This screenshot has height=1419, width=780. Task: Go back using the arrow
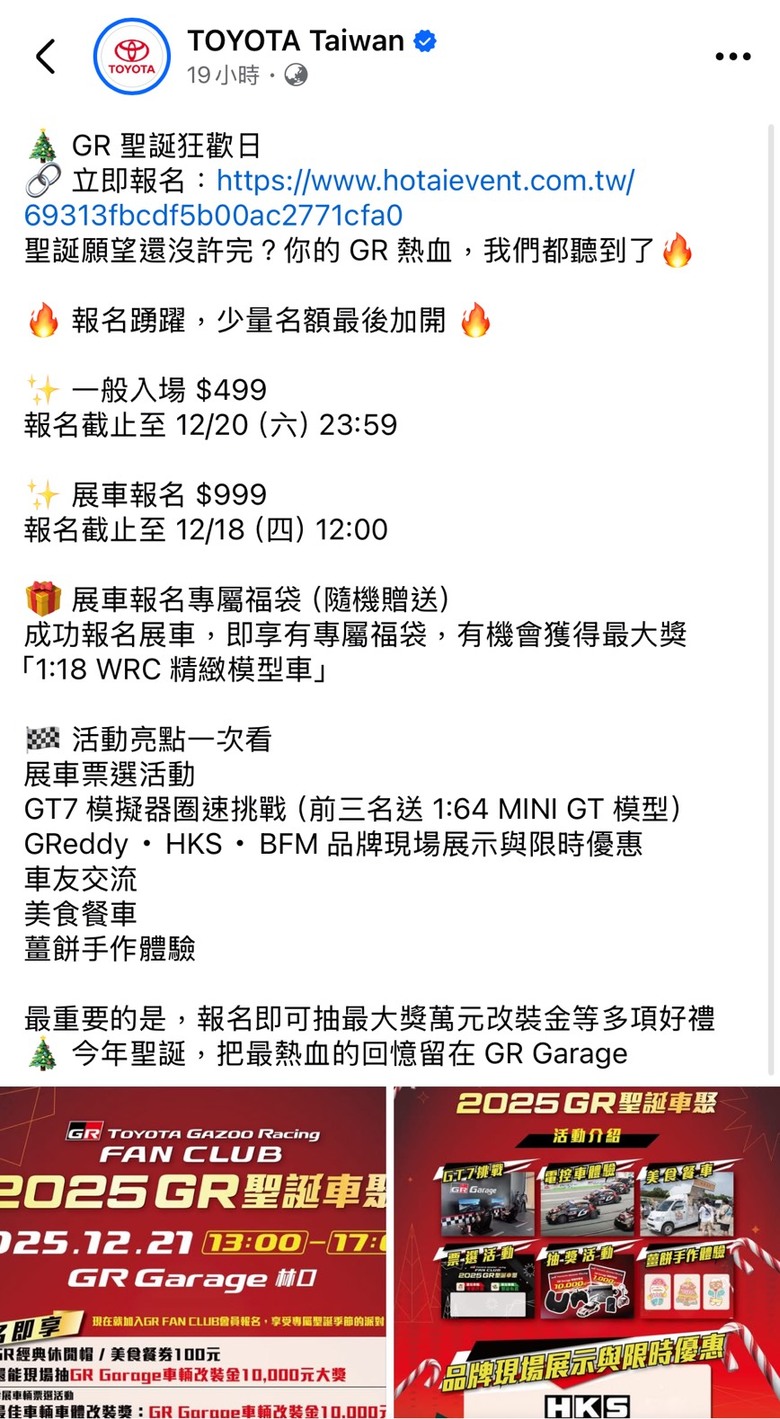46,57
